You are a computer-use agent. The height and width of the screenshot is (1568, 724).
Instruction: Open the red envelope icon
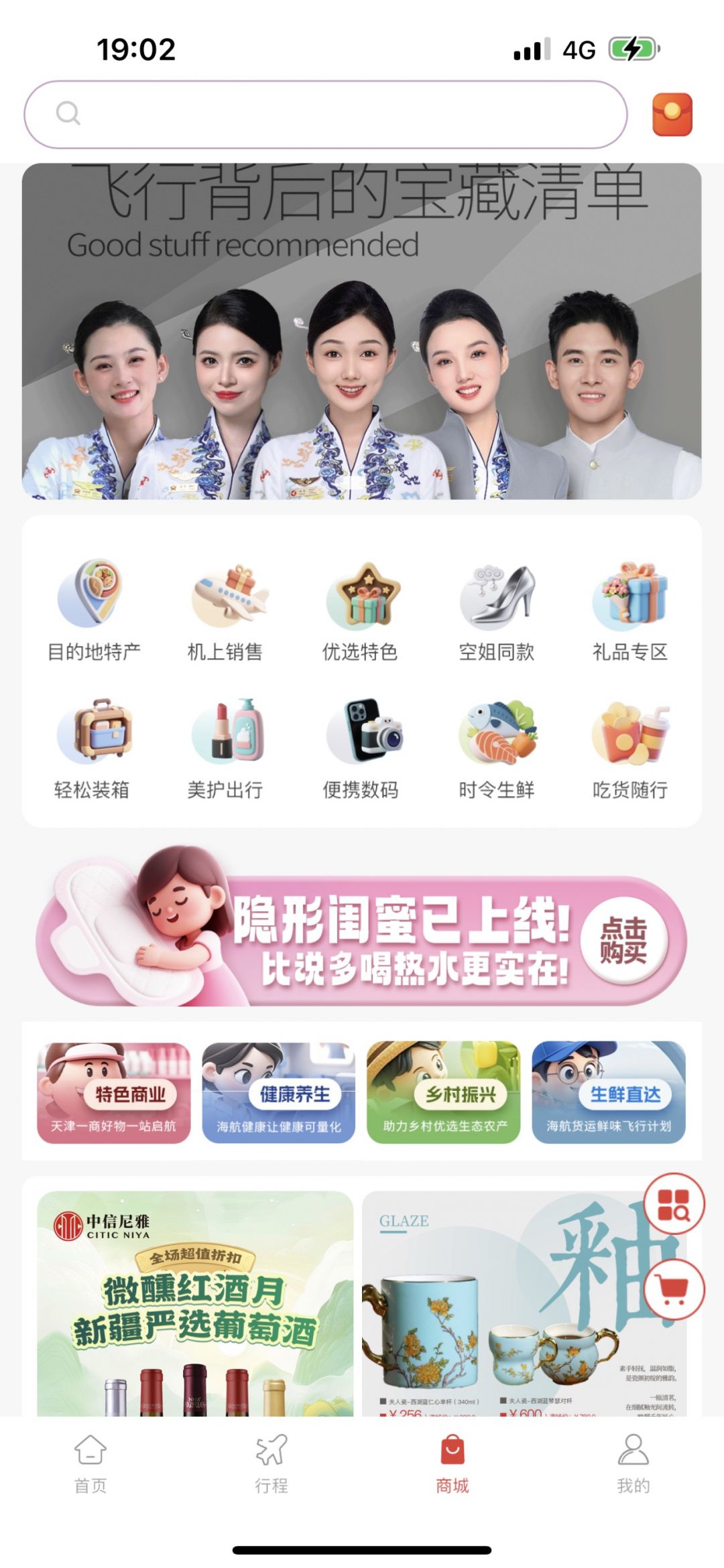pos(672,115)
